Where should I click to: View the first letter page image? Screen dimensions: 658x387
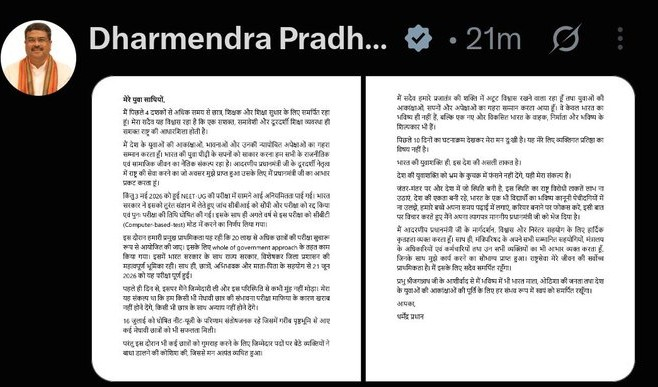click(226, 228)
